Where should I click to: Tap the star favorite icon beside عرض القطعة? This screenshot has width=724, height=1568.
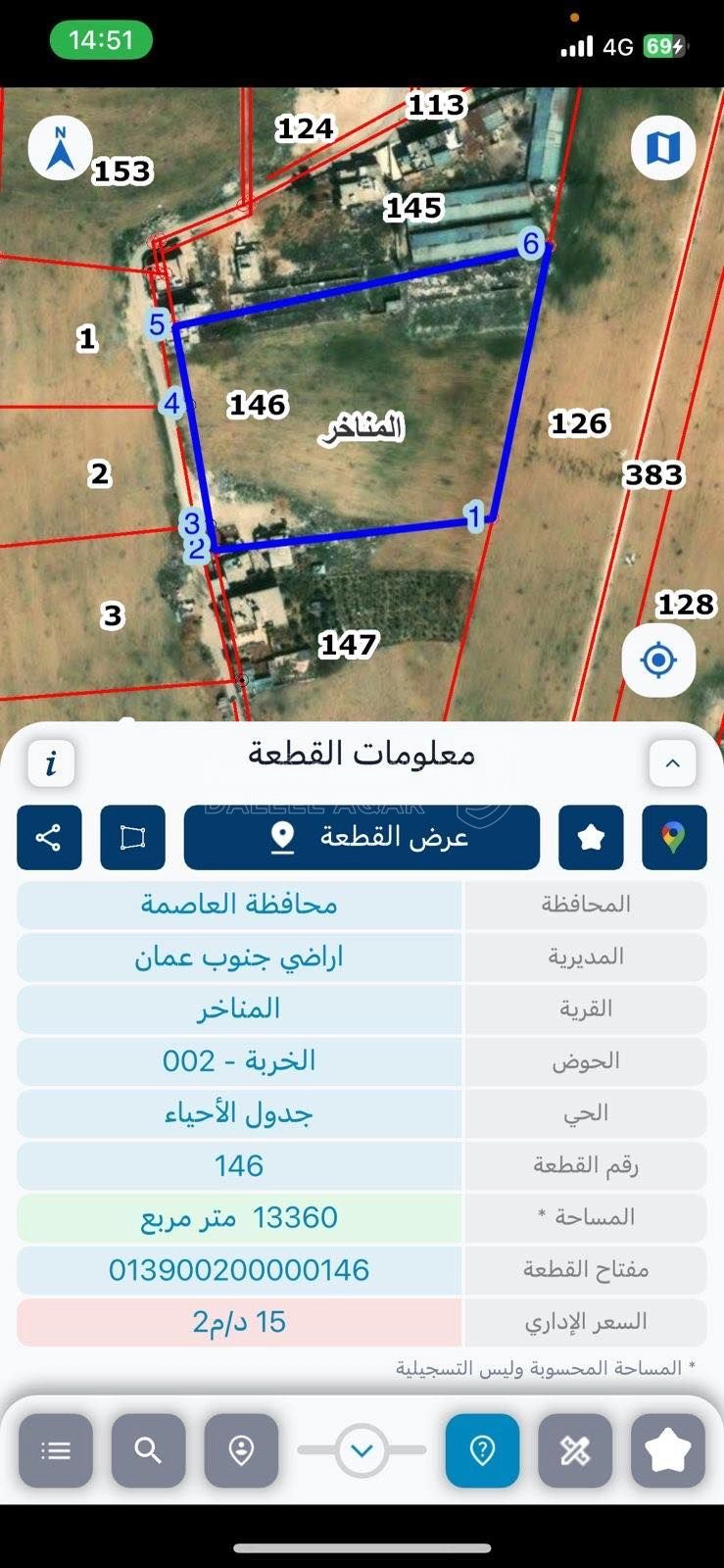pyautogui.click(x=591, y=837)
